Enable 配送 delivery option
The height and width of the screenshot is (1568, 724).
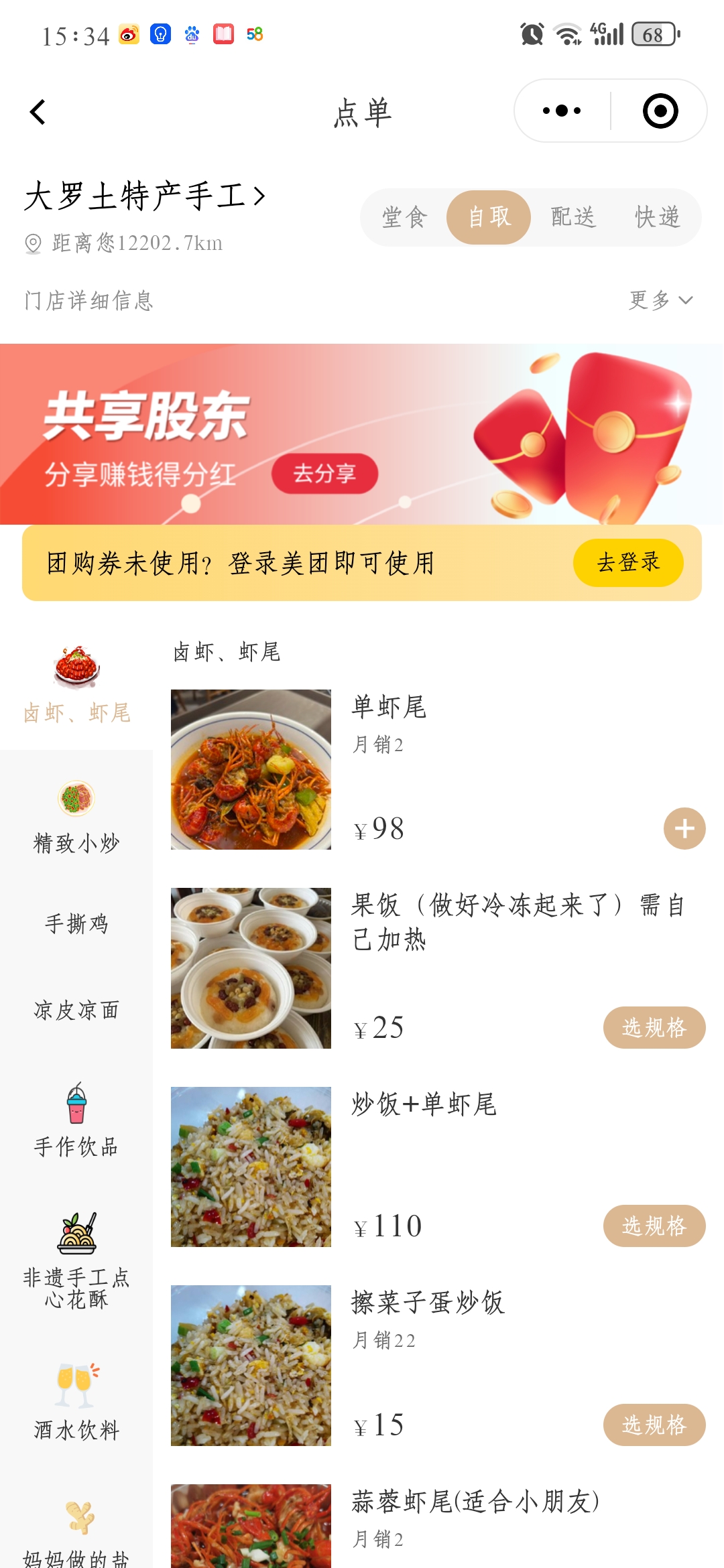(x=572, y=216)
